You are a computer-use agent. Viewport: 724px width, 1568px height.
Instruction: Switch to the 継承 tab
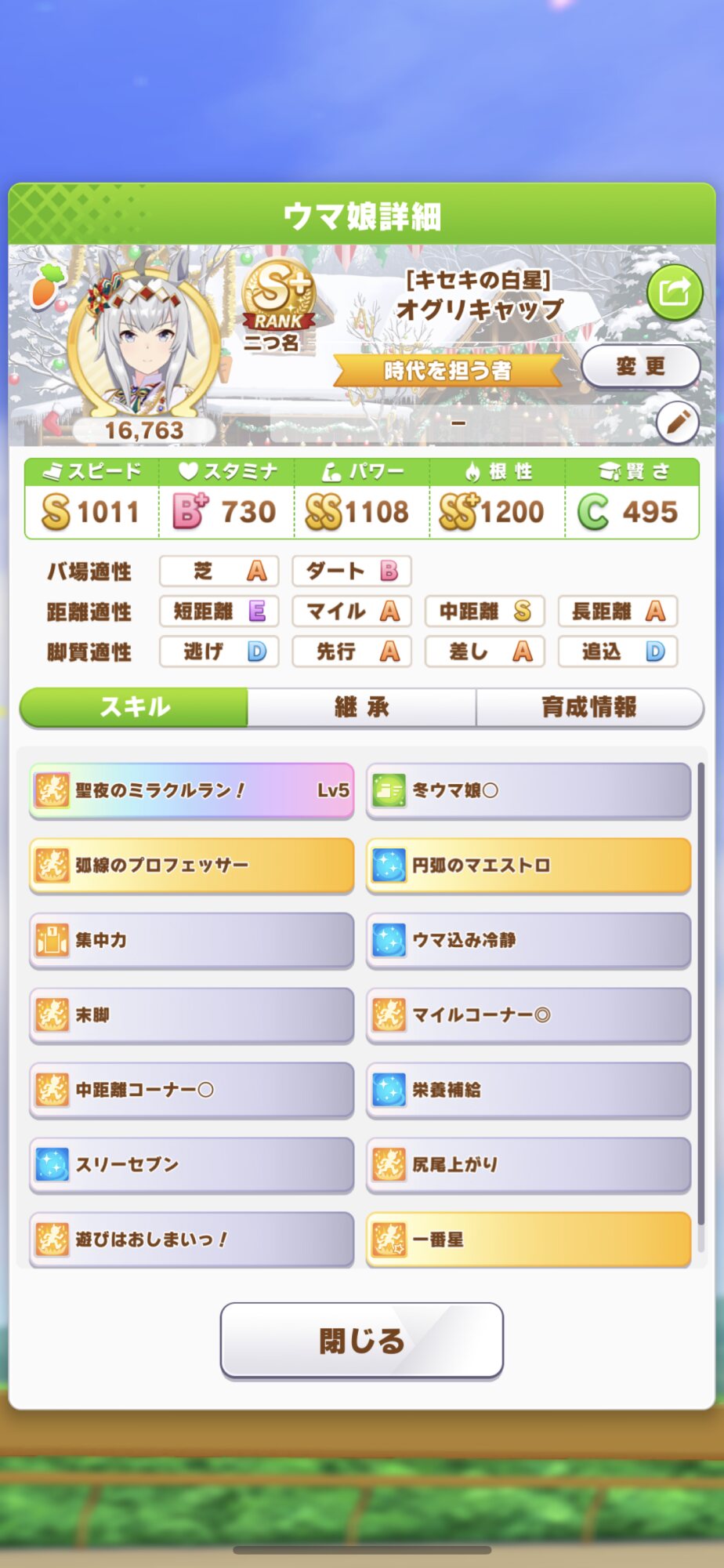361,707
